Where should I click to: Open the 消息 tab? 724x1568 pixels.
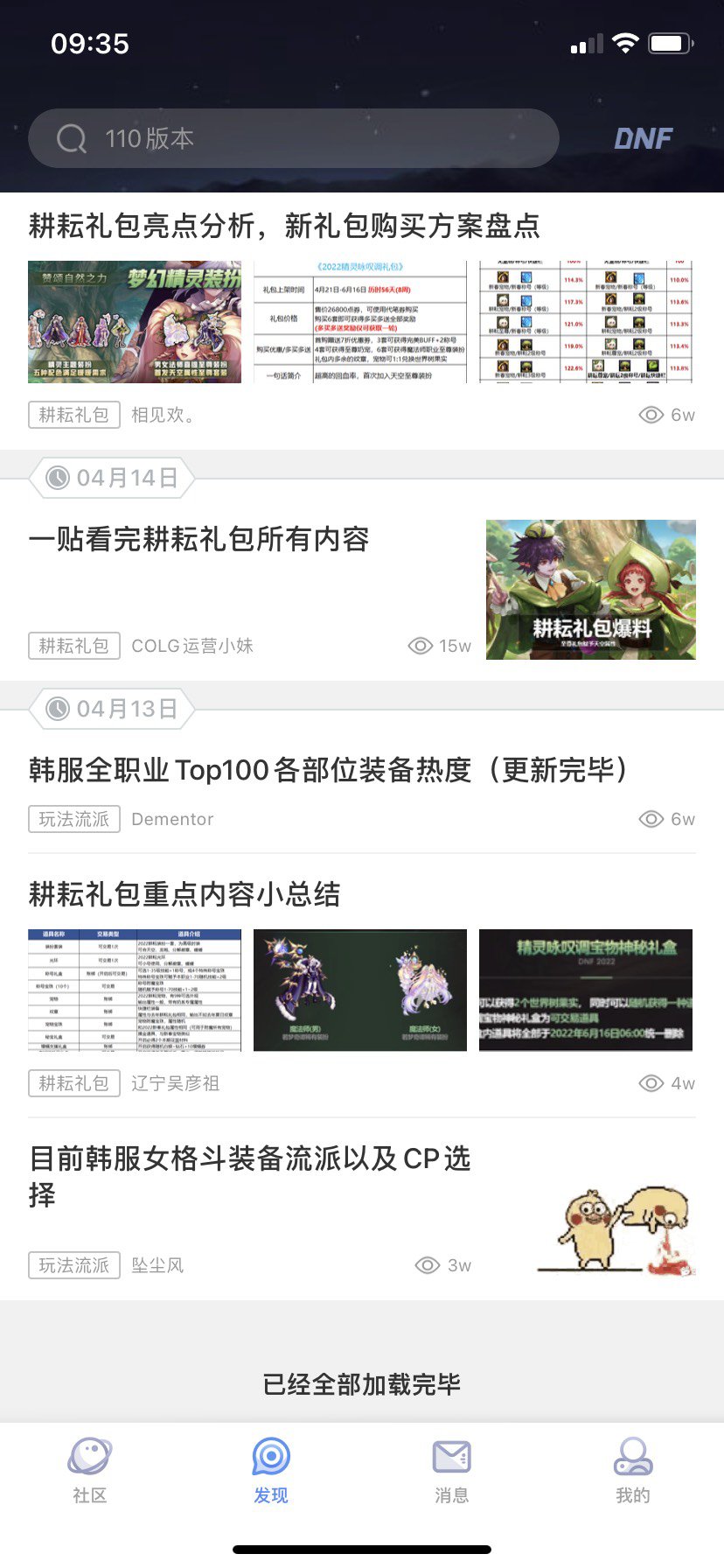click(452, 1470)
